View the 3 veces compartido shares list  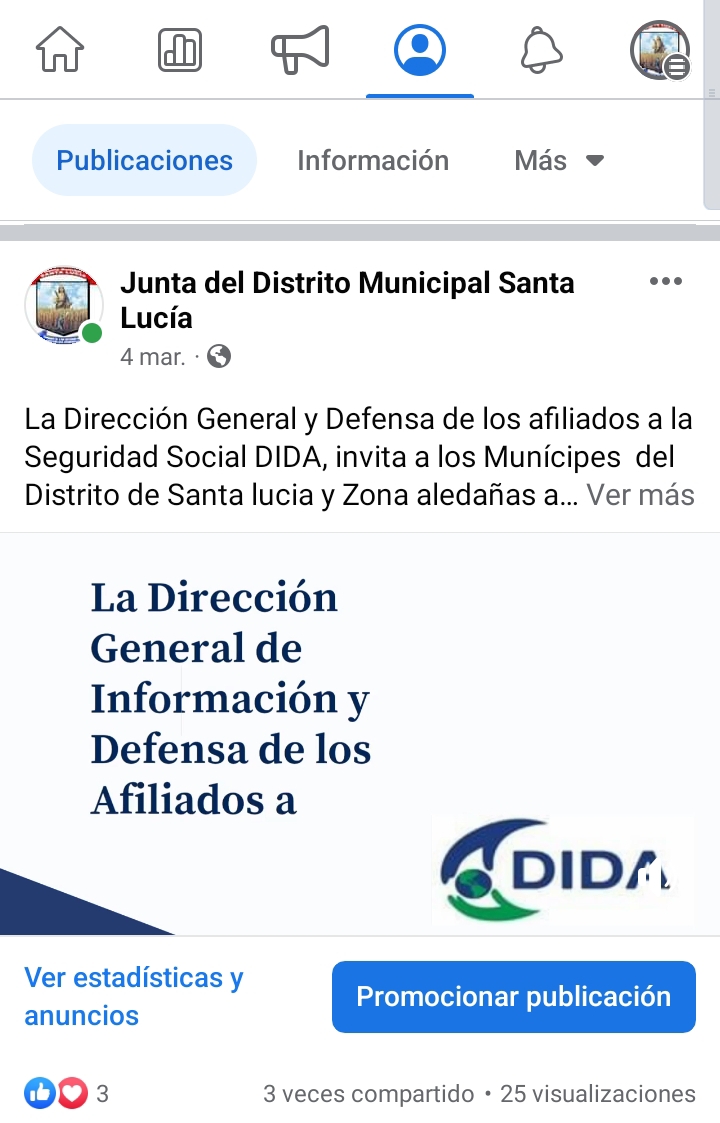[368, 1094]
